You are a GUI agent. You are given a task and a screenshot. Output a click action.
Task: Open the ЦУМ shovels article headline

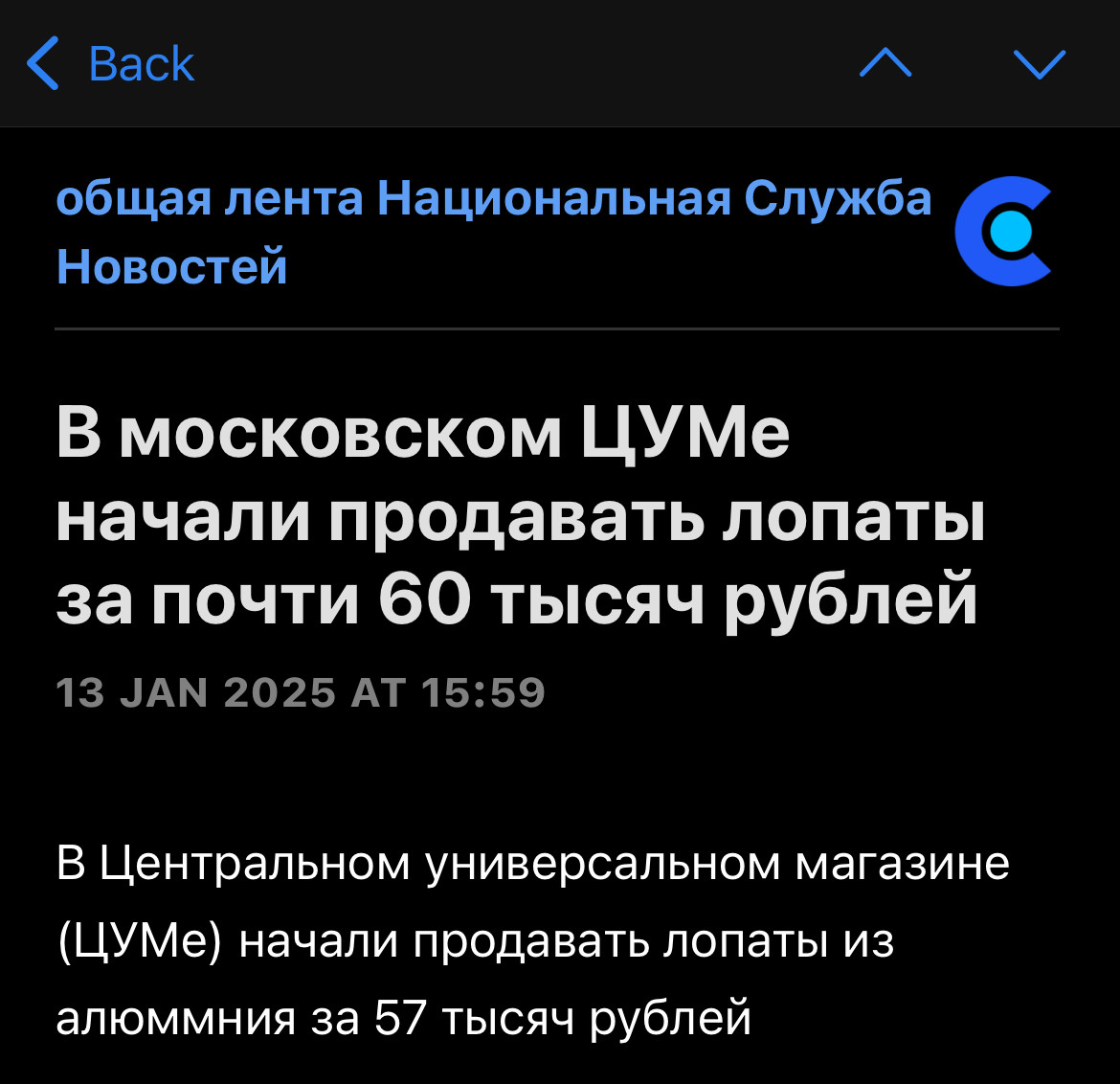point(520,516)
